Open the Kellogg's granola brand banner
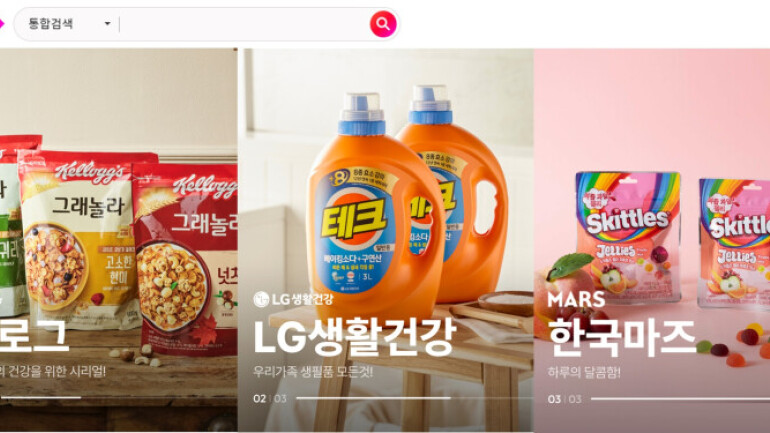Image resolution: width=770 pixels, height=433 pixels. (118, 240)
